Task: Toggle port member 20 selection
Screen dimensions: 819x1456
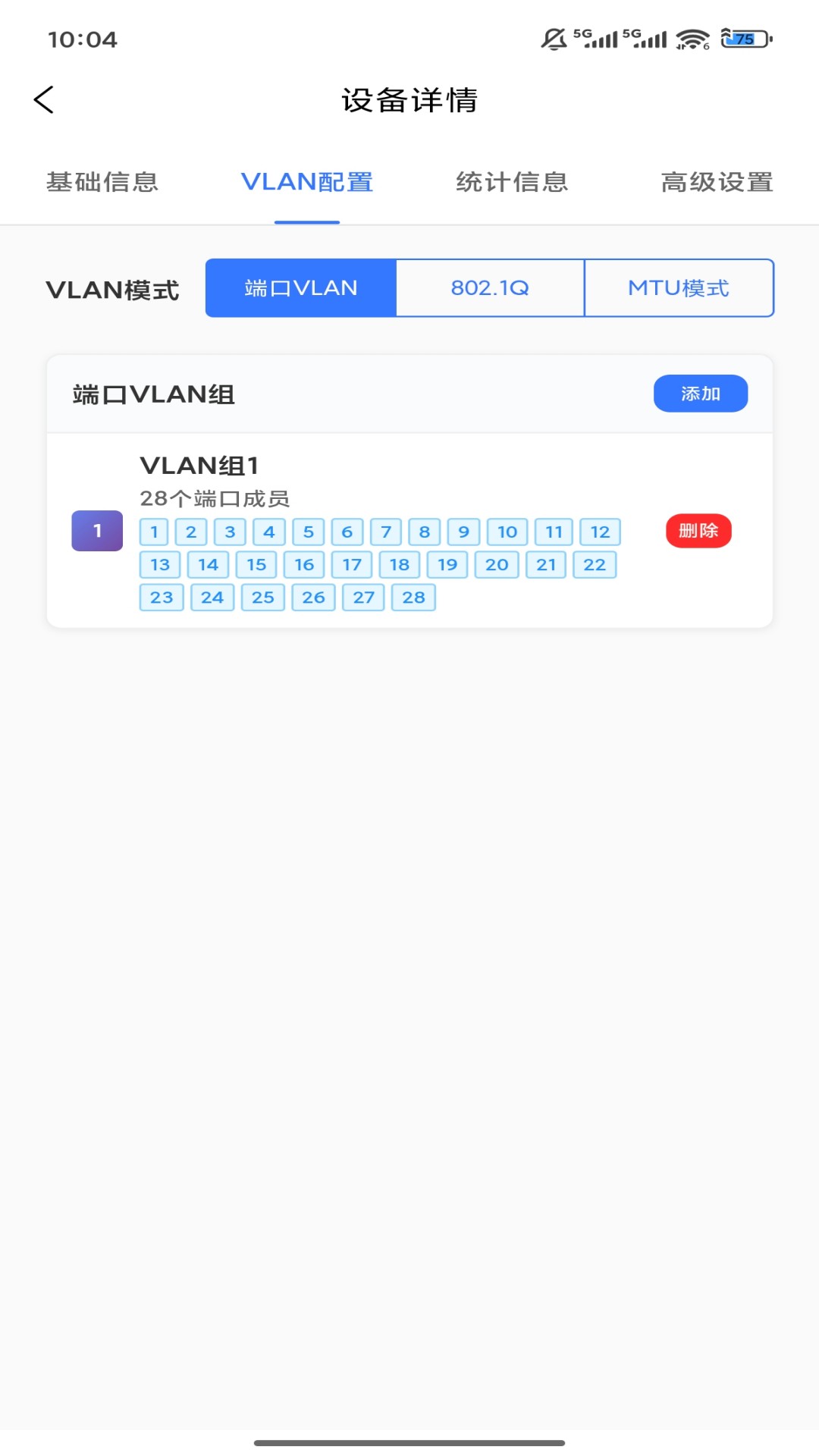Action: tap(497, 564)
